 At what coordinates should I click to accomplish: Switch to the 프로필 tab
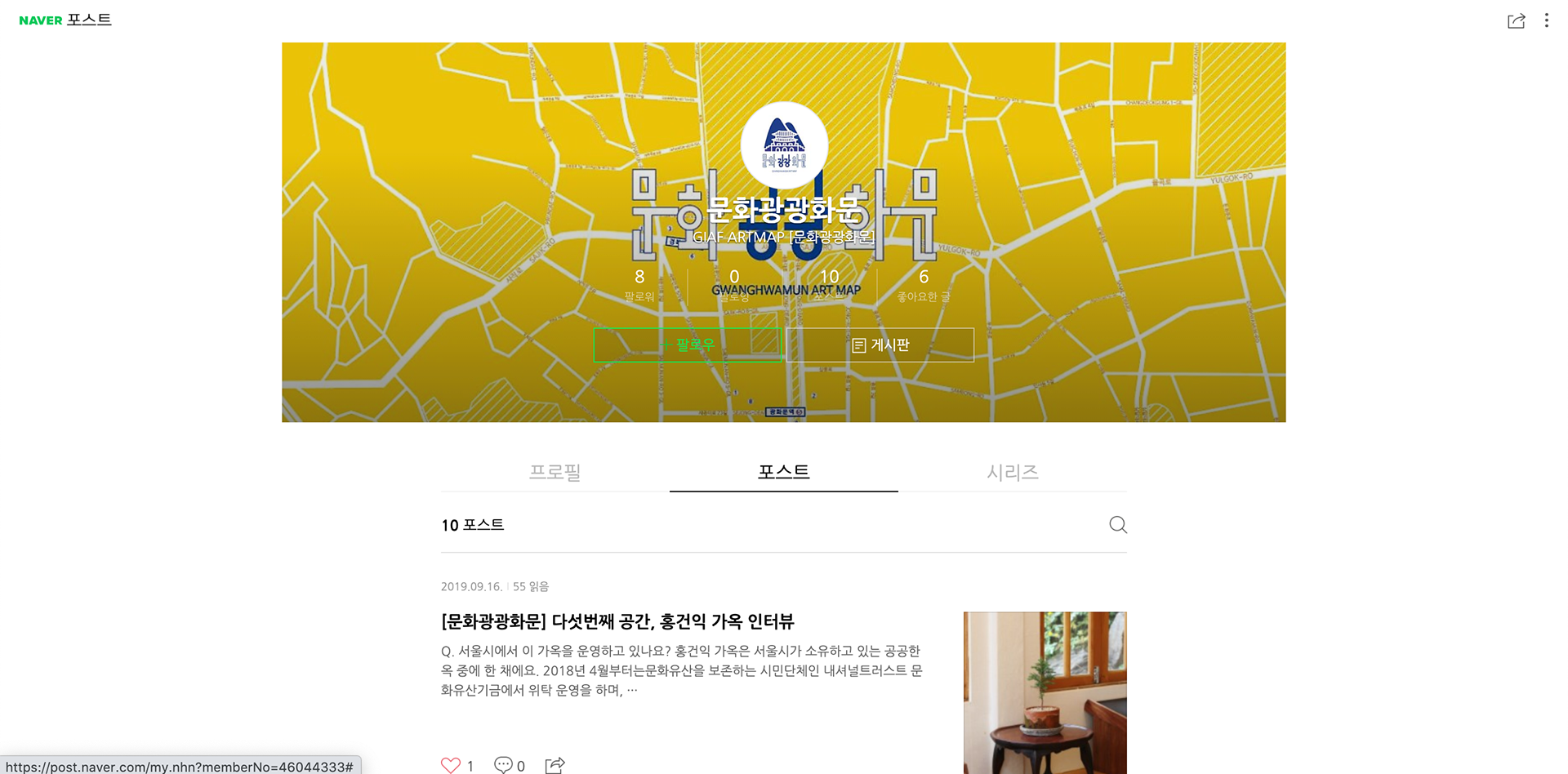[555, 472]
